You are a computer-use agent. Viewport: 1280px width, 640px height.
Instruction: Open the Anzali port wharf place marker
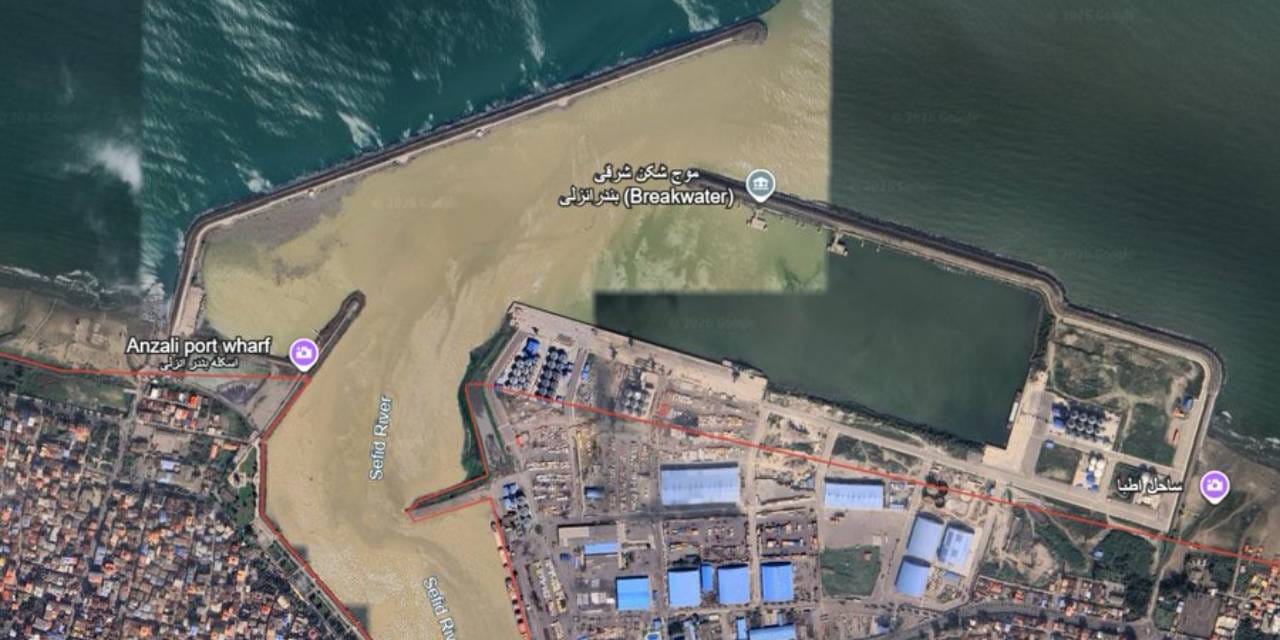(x=303, y=353)
